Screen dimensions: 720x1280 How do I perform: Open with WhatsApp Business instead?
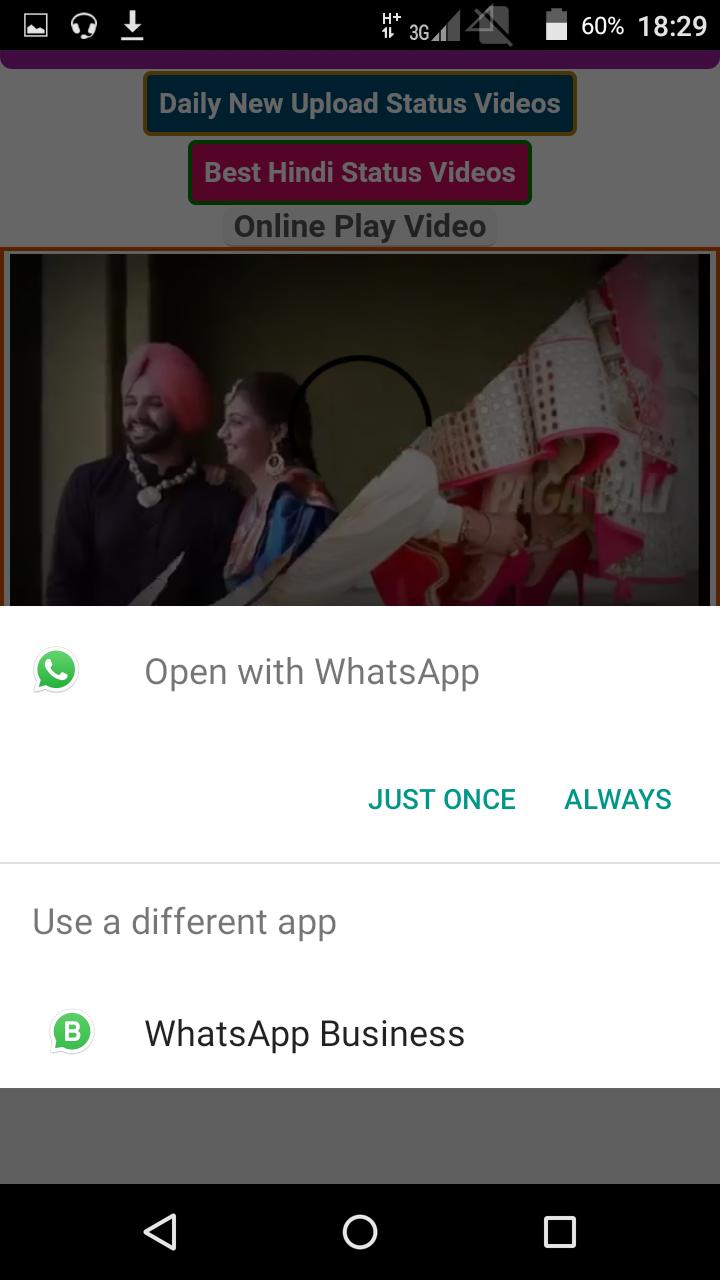point(304,1033)
